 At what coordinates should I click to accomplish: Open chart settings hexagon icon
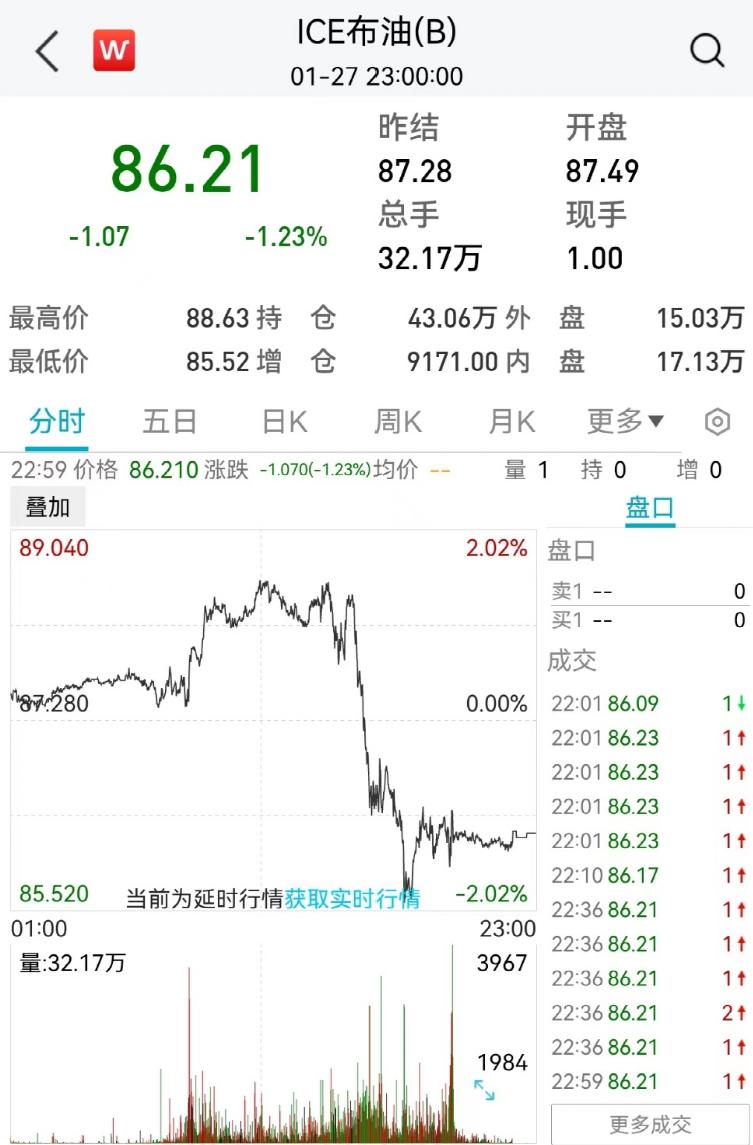pyautogui.click(x=717, y=422)
